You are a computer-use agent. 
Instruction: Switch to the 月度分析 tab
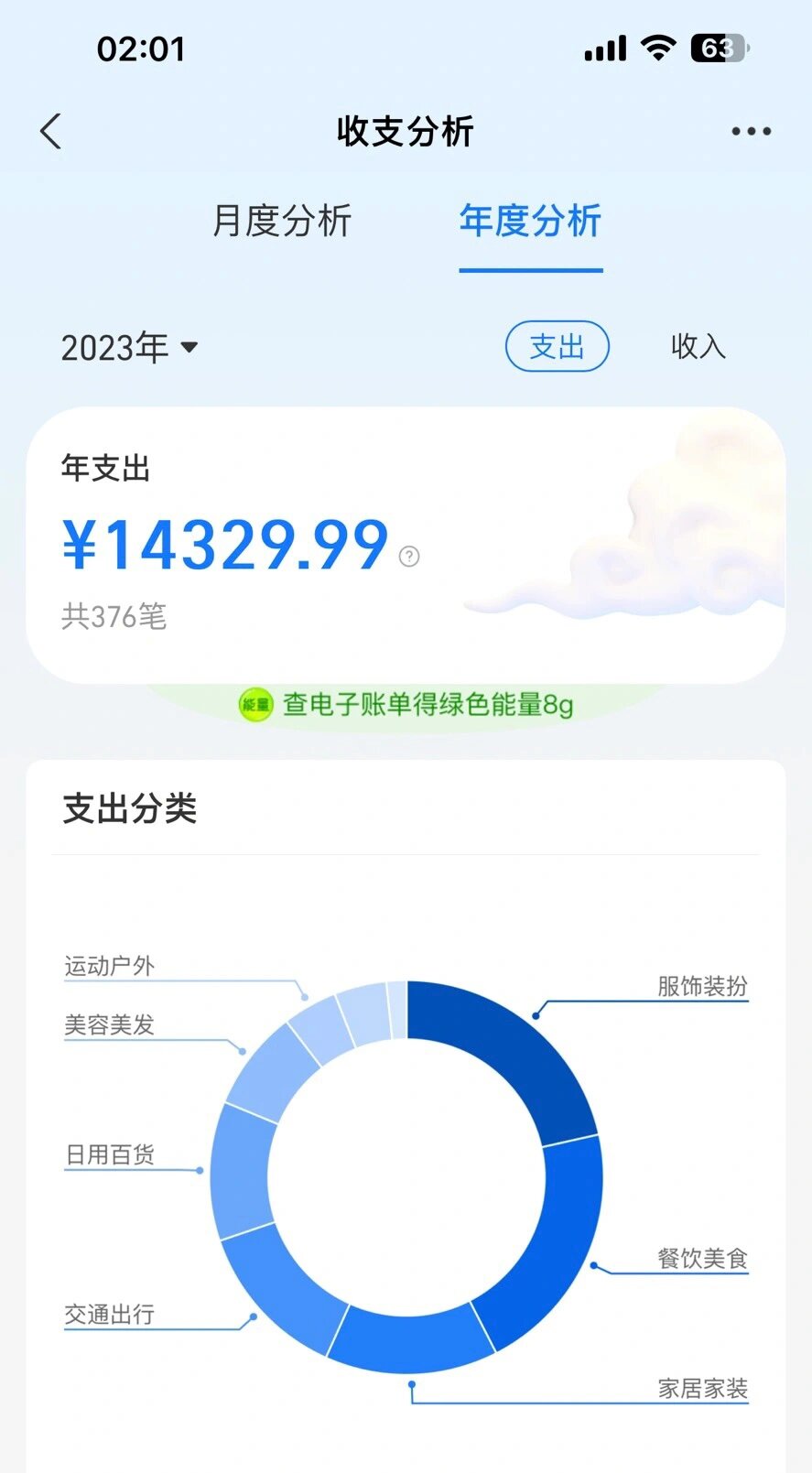[x=282, y=221]
